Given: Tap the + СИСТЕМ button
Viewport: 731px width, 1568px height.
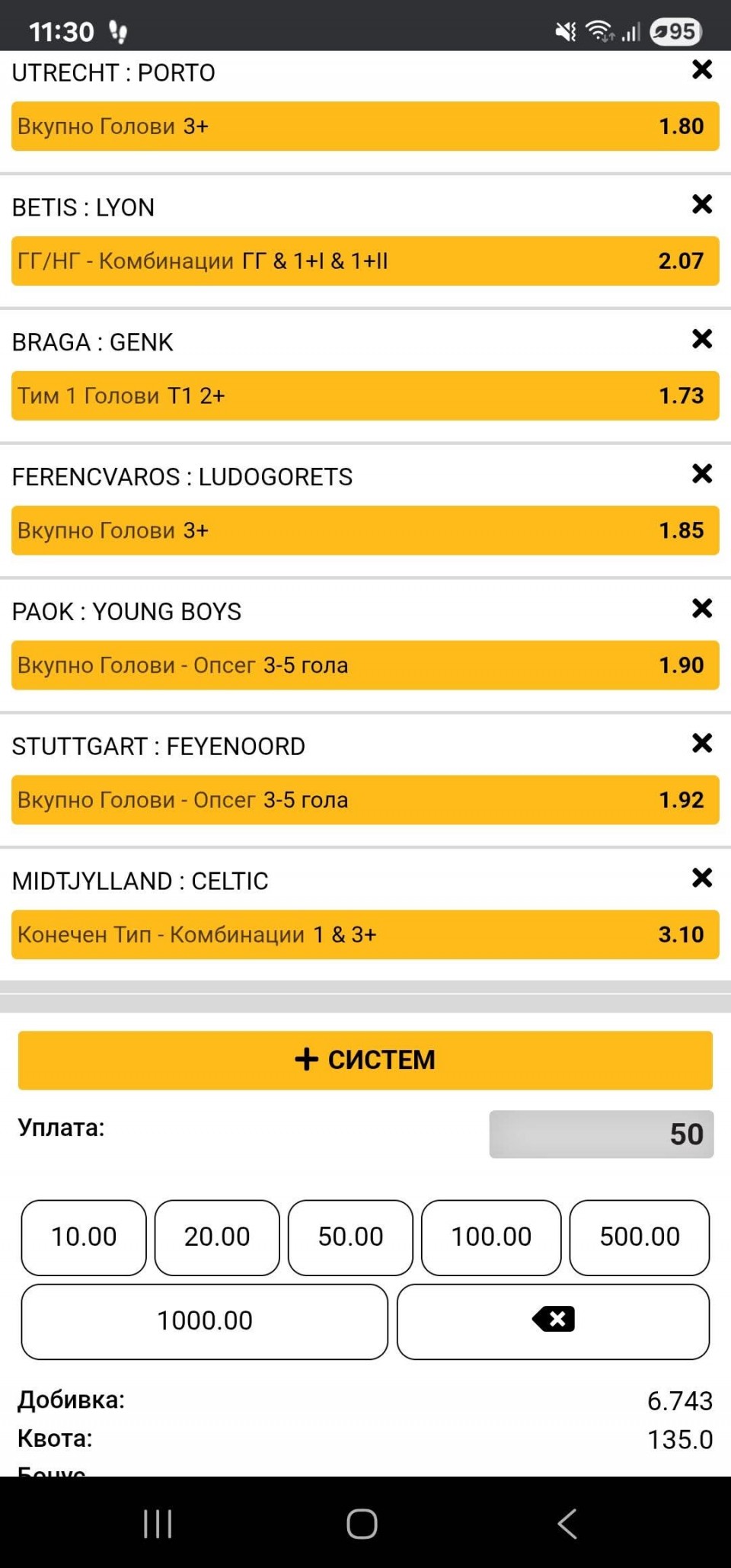Looking at the screenshot, I should 365,1060.
